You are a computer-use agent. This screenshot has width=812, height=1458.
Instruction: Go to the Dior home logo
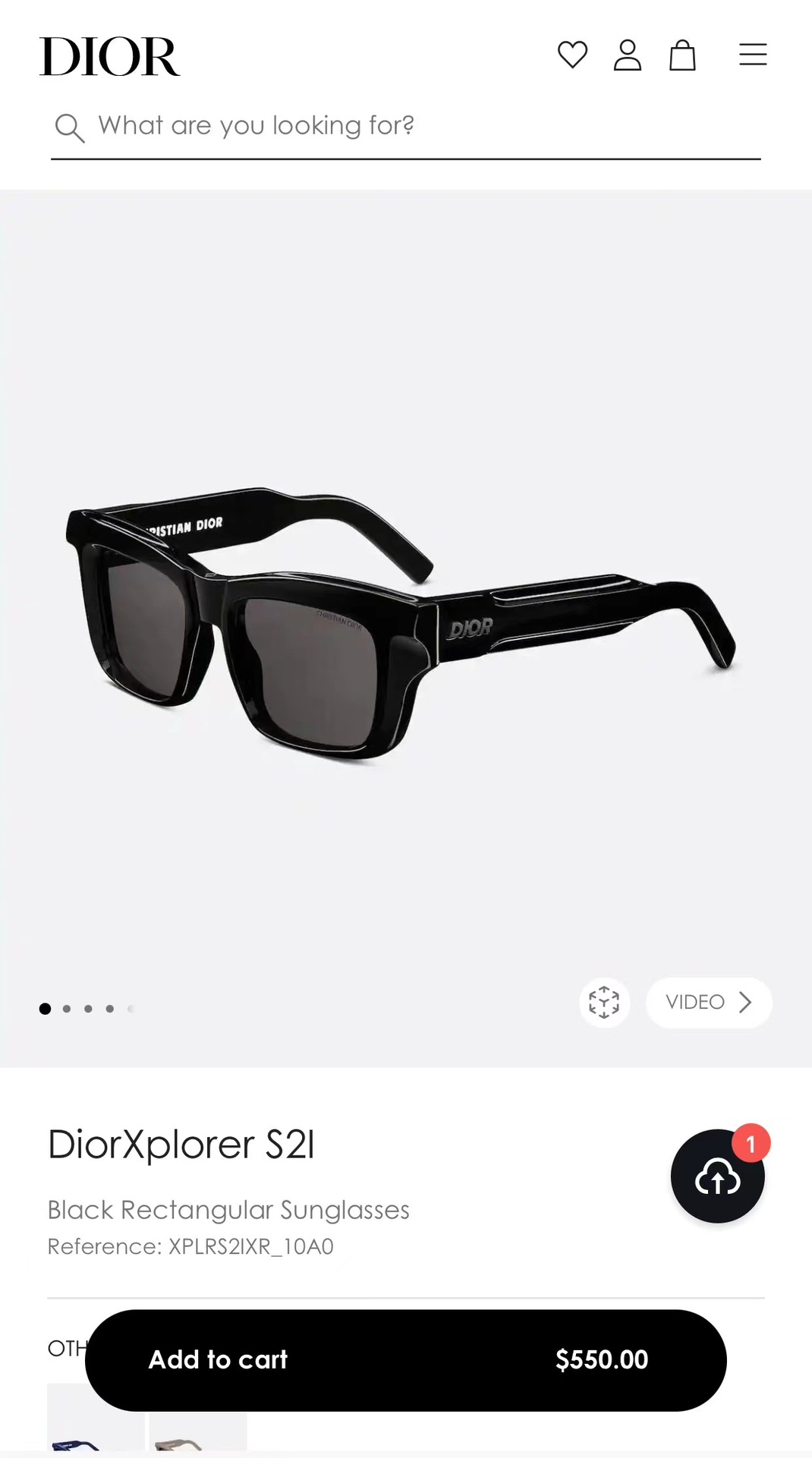point(110,57)
